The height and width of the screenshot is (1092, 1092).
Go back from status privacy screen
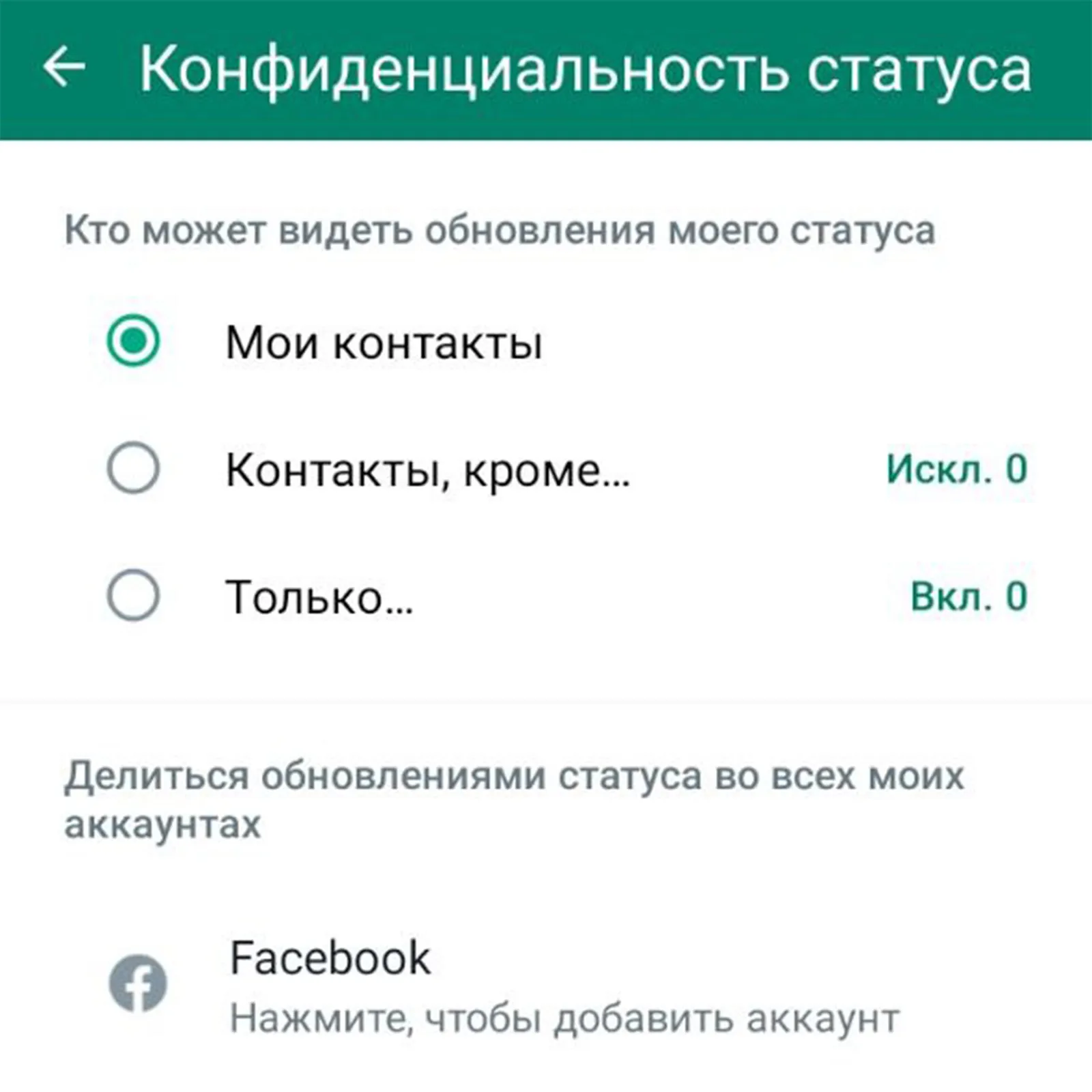(64, 67)
